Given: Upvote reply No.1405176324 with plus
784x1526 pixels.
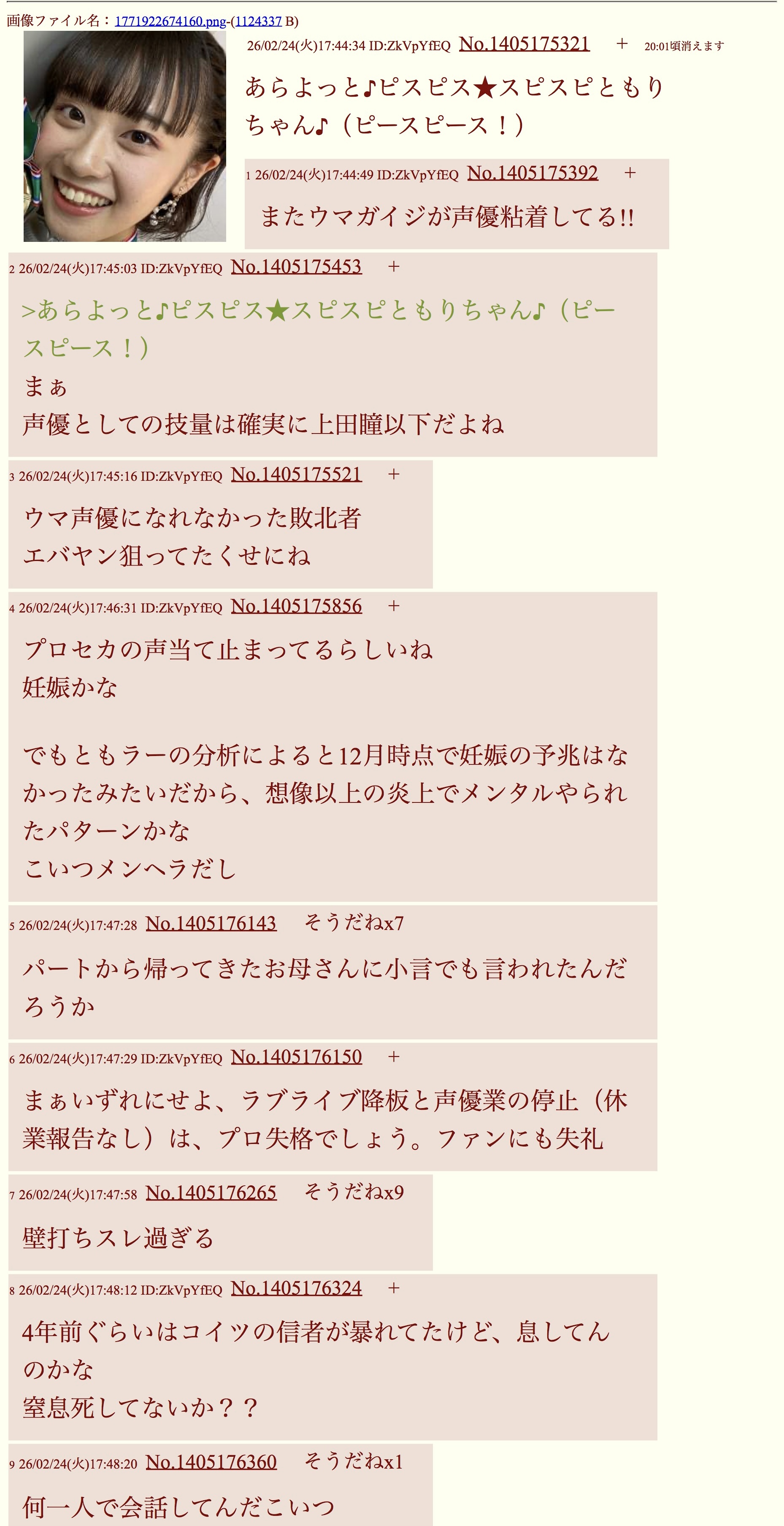Looking at the screenshot, I should click(394, 1288).
